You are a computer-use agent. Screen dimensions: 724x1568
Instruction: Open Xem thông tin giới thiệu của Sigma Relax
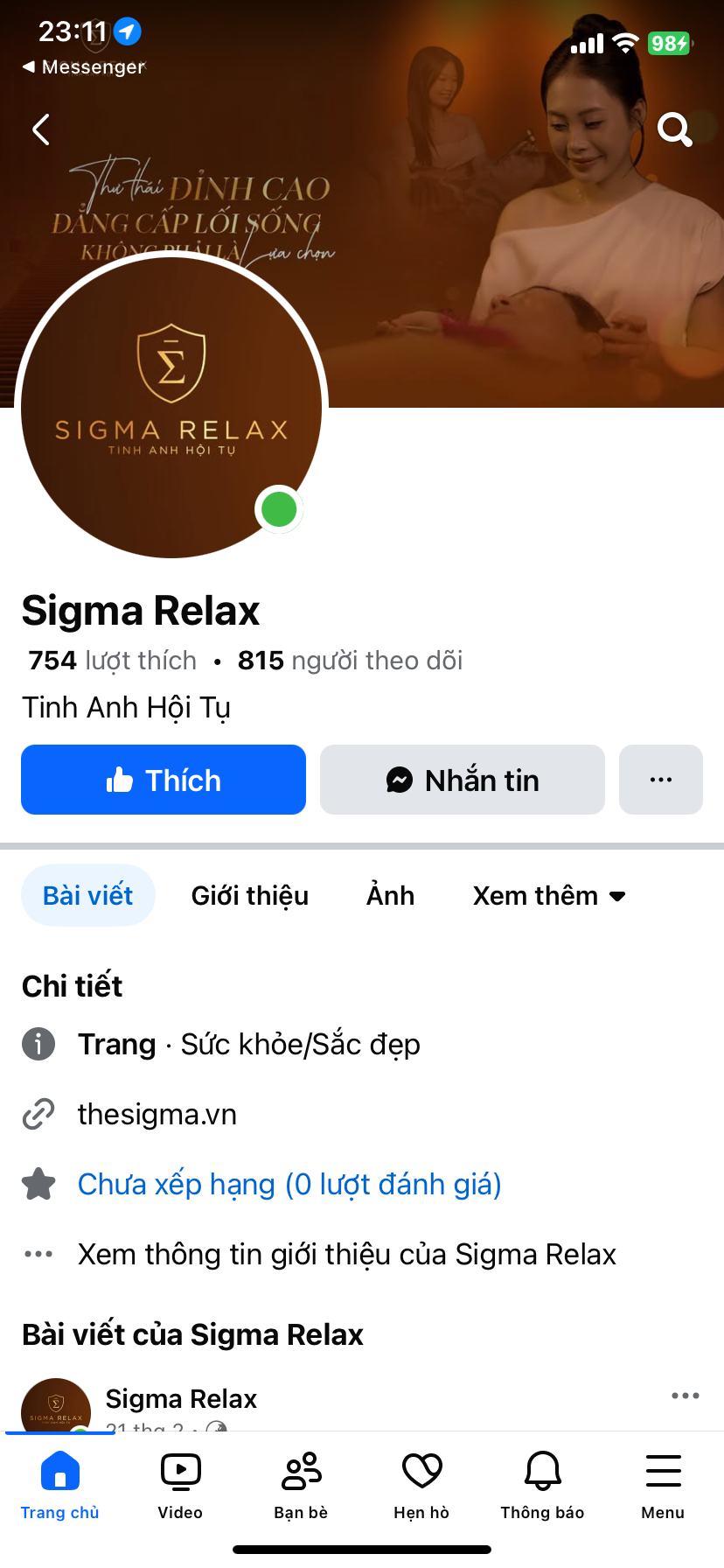(x=346, y=1254)
